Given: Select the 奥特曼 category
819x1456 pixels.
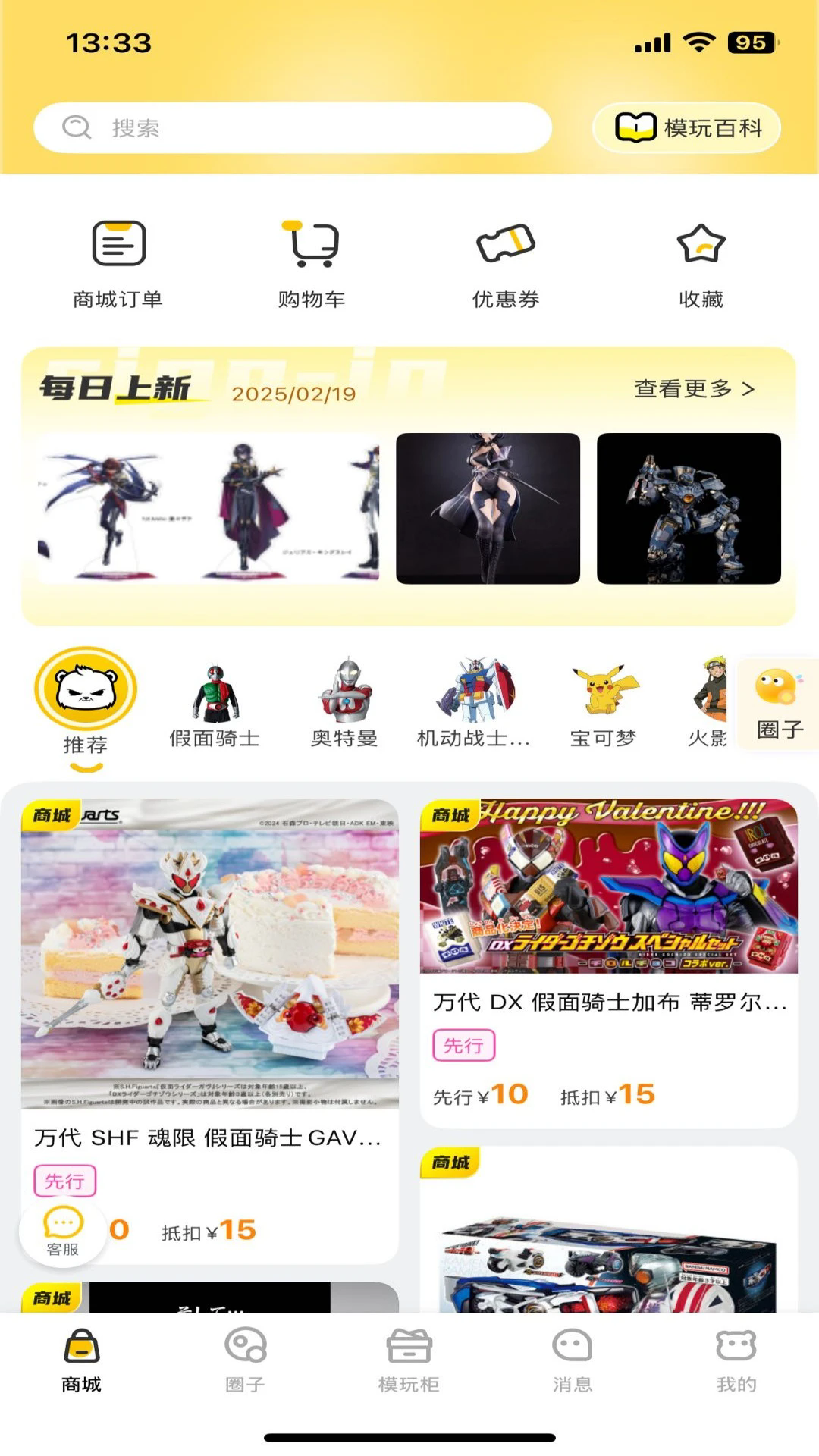Looking at the screenshot, I should point(345,705).
